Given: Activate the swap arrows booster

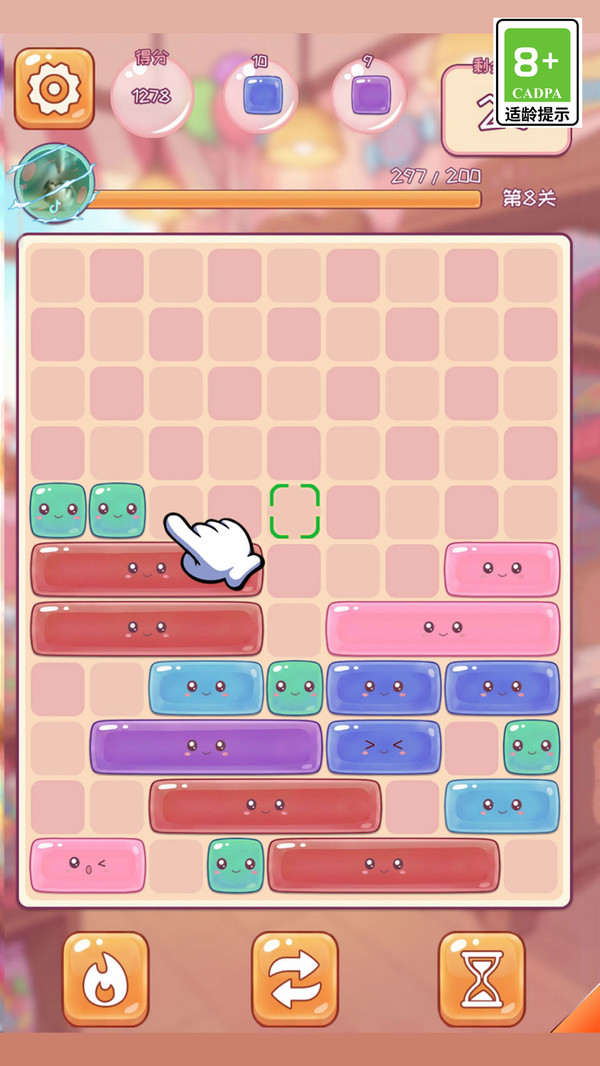Looking at the screenshot, I should tap(294, 978).
